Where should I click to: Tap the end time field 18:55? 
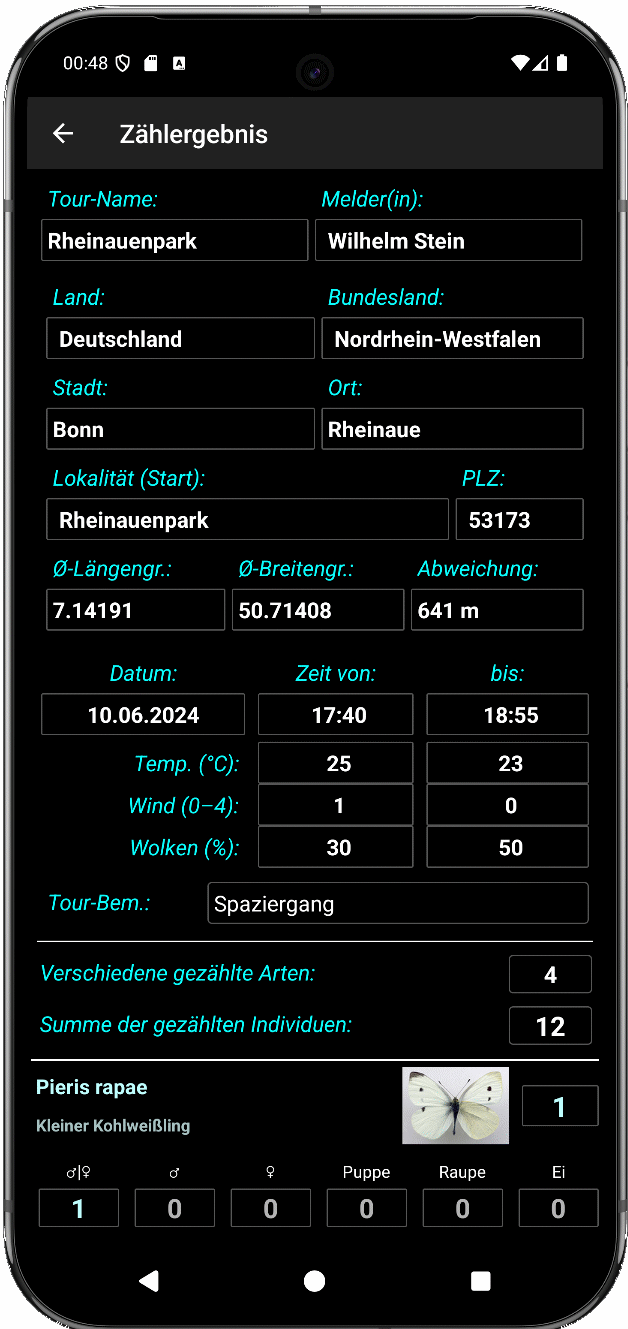click(507, 715)
